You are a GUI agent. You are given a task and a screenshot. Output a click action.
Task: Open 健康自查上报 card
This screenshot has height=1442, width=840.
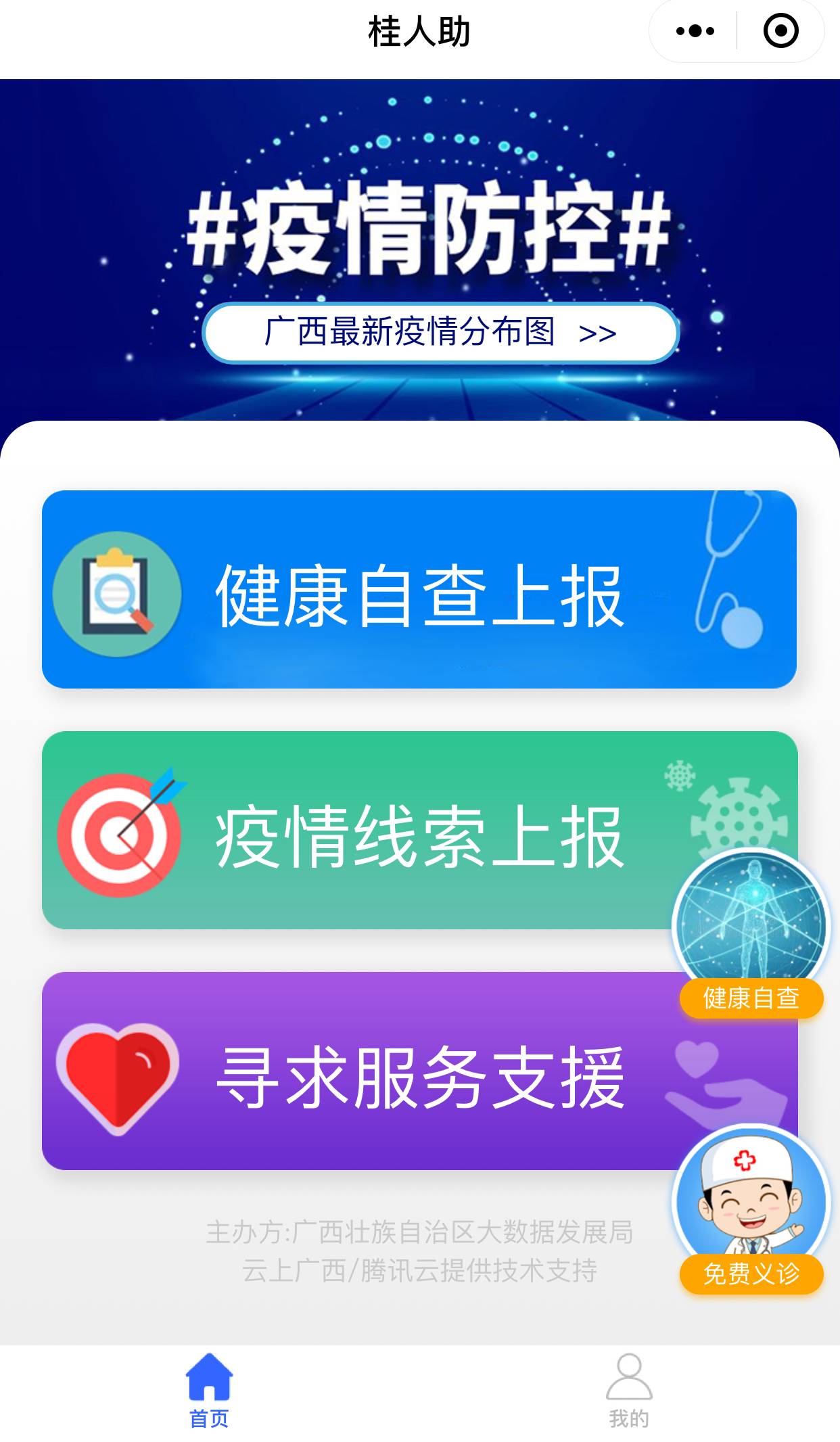click(x=419, y=589)
